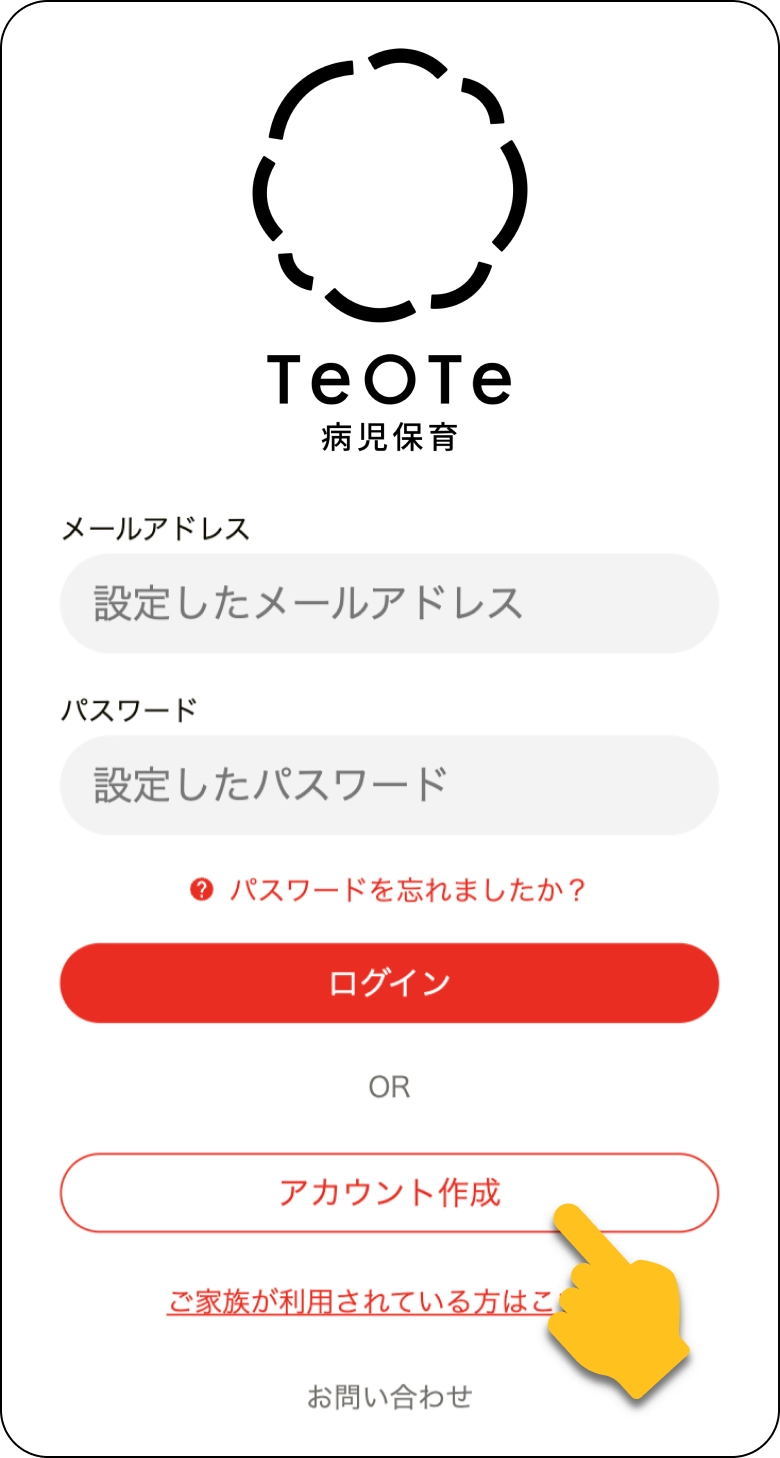The image size is (780, 1458).
Task: Start account creation for new users
Action: point(390,1192)
